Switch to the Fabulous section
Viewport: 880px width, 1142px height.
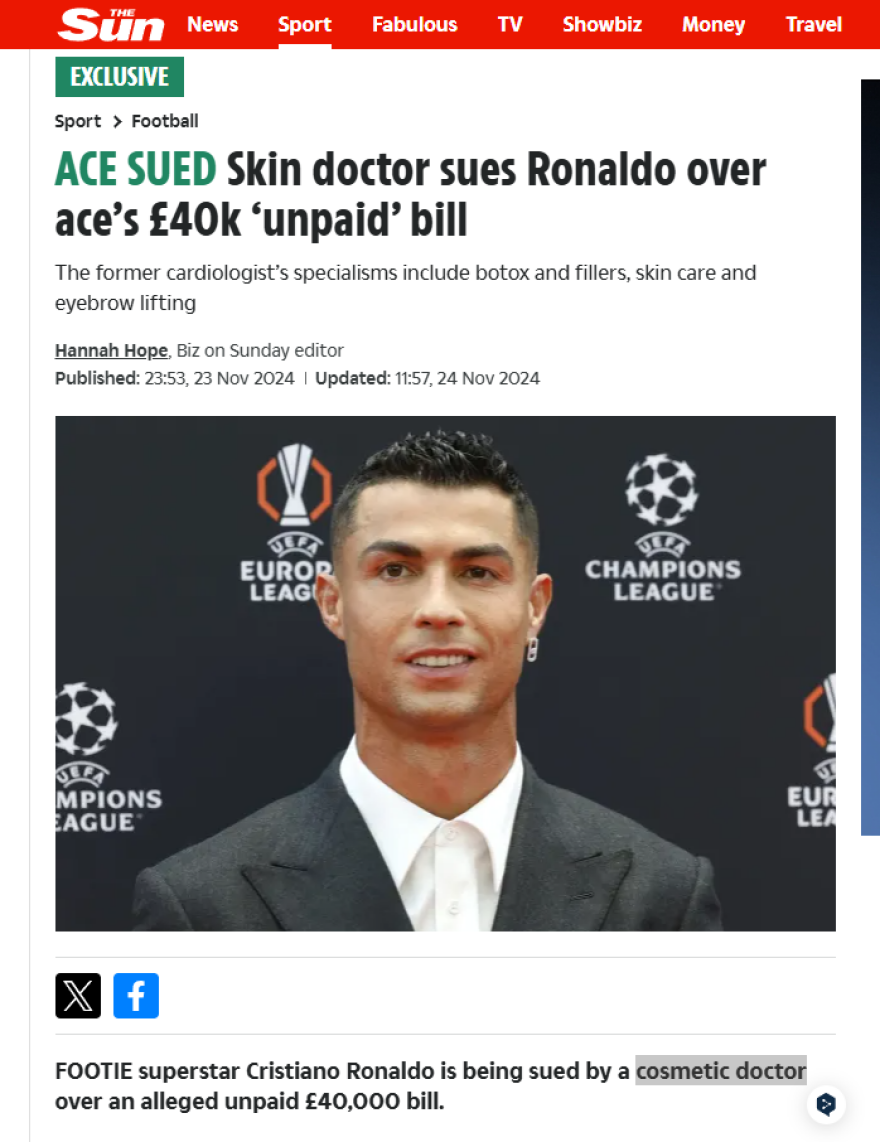pos(414,24)
